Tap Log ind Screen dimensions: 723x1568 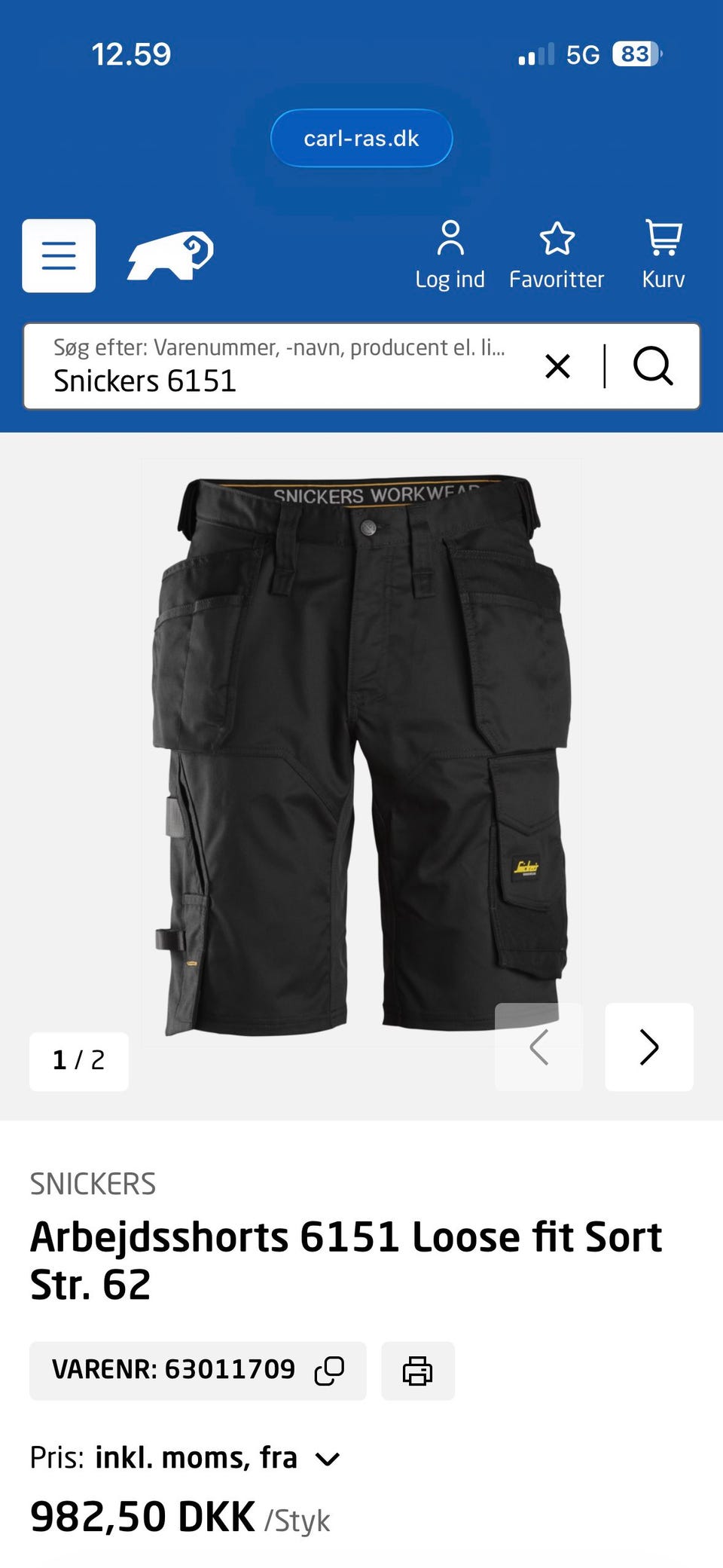tap(450, 255)
